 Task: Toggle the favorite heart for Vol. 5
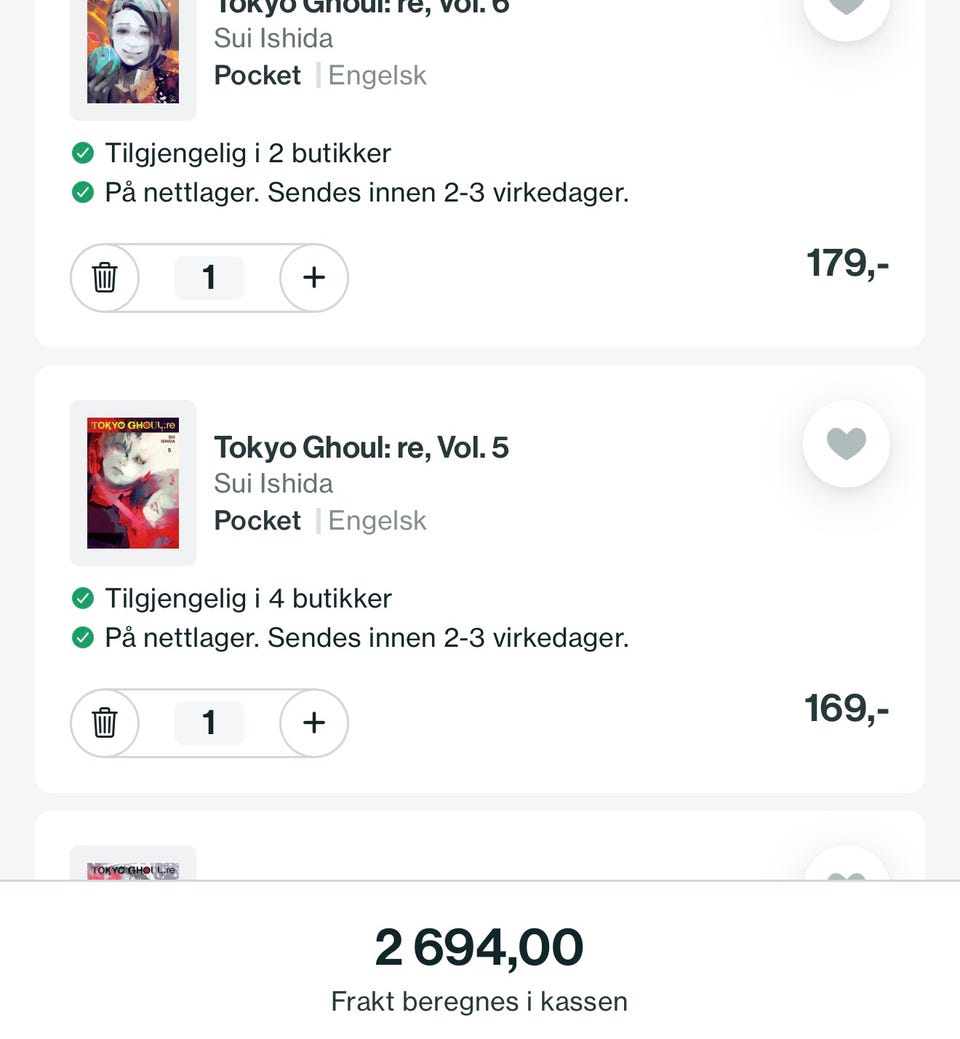point(846,444)
